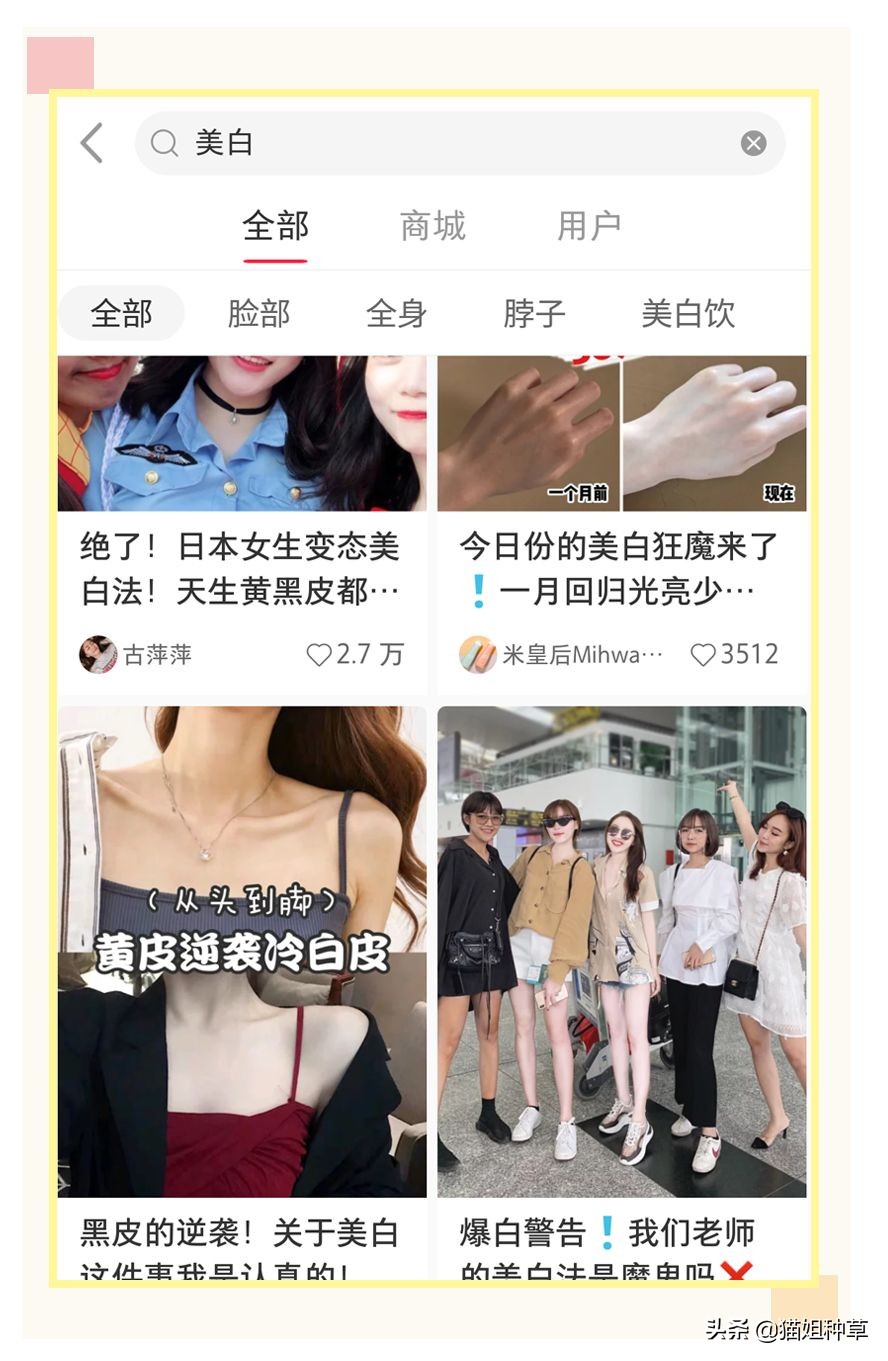The width and height of the screenshot is (888, 1361).
Task: Clear the search keyword 美白 with the X icon
Action: click(x=752, y=143)
